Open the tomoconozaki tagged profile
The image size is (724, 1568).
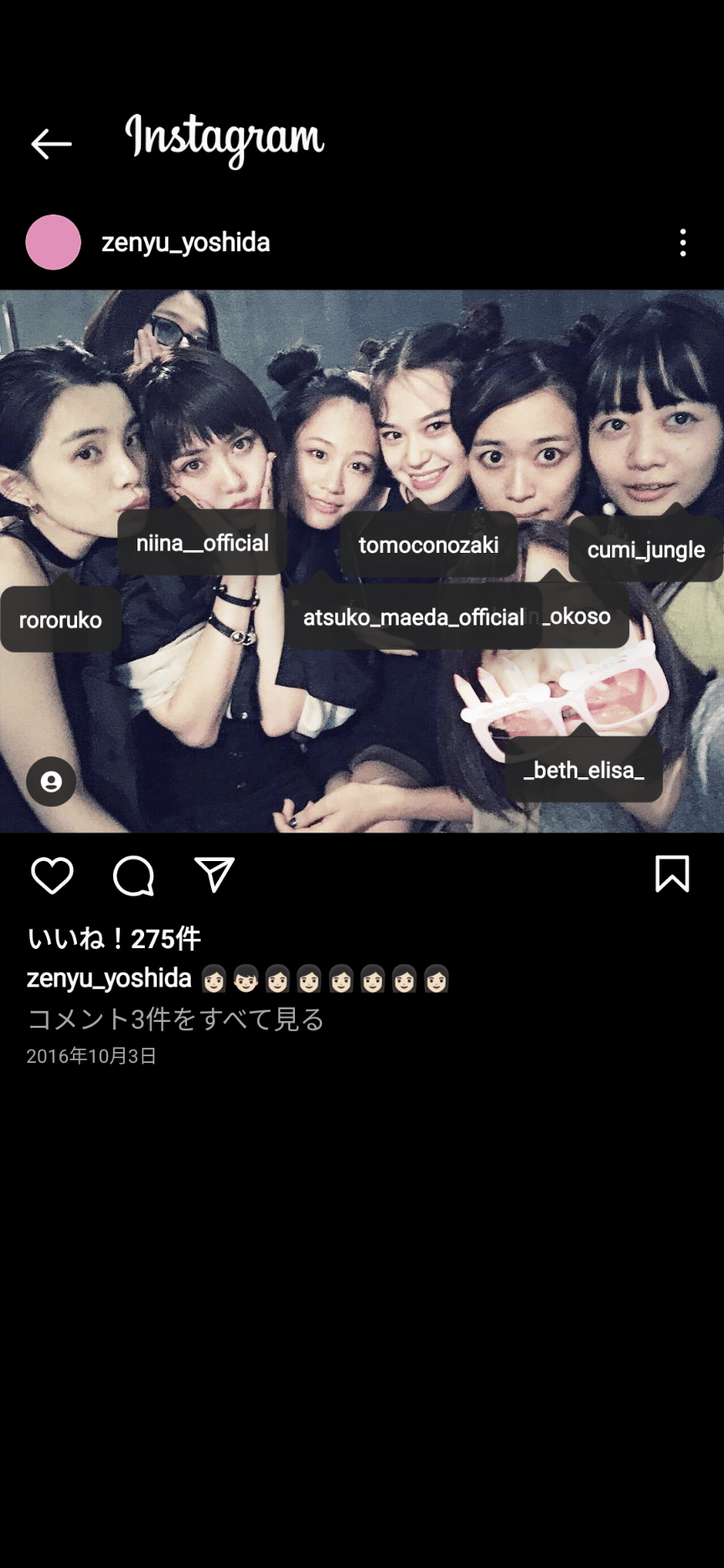point(428,545)
